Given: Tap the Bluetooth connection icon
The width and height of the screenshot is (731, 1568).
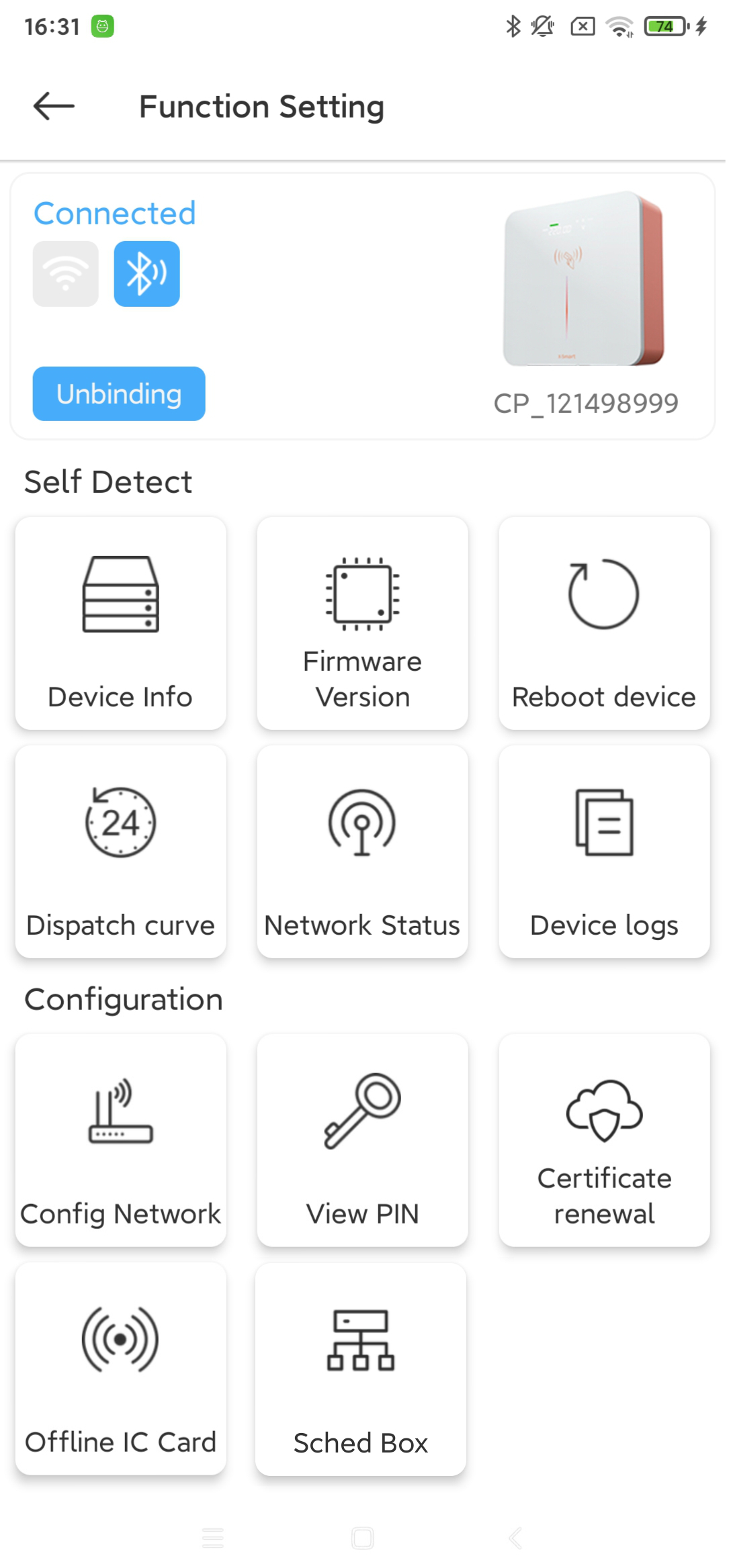Looking at the screenshot, I should coord(146,274).
